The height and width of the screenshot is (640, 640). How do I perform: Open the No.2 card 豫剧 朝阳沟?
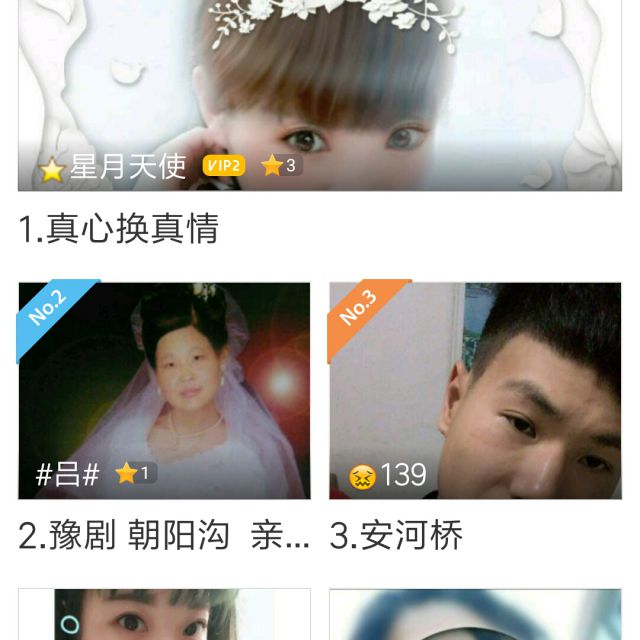click(164, 391)
